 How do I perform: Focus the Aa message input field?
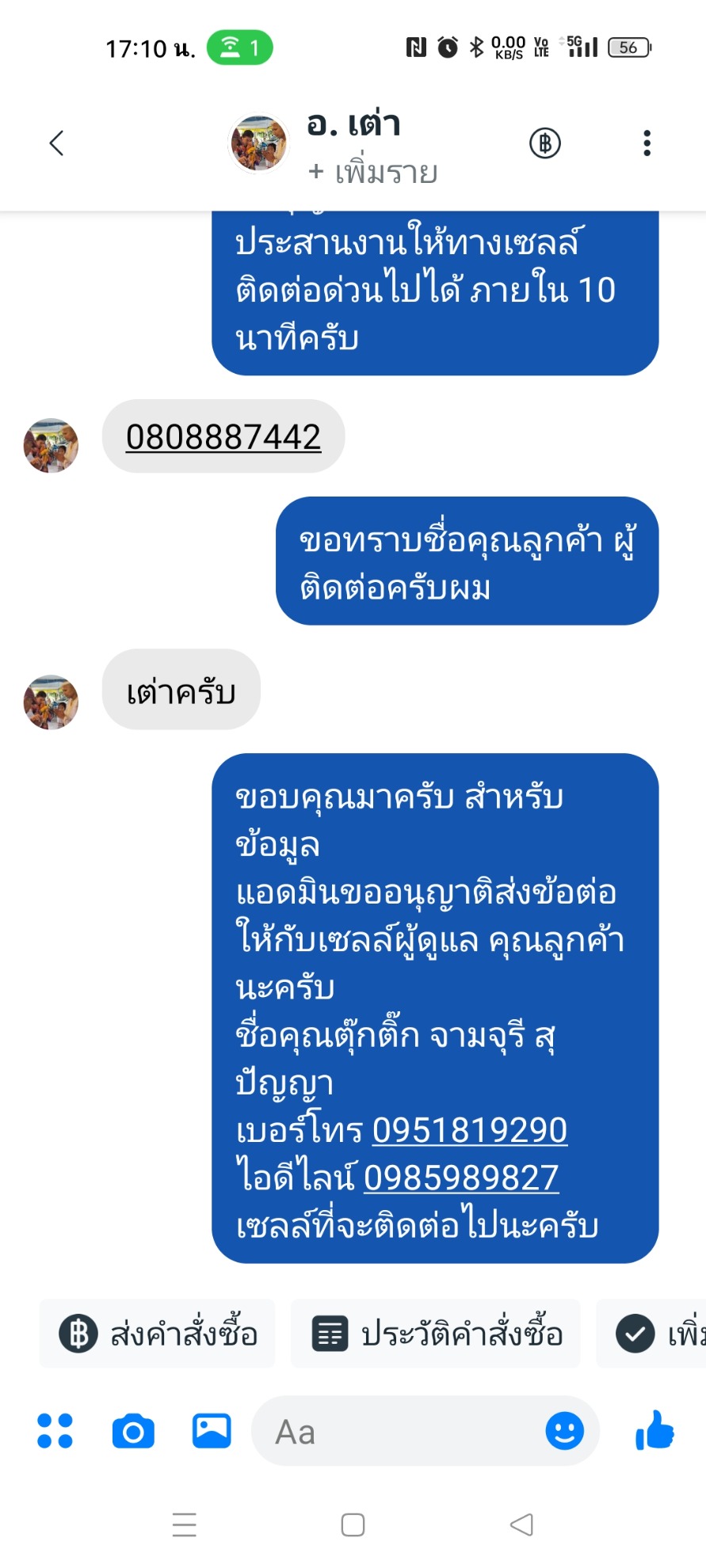click(396, 1431)
